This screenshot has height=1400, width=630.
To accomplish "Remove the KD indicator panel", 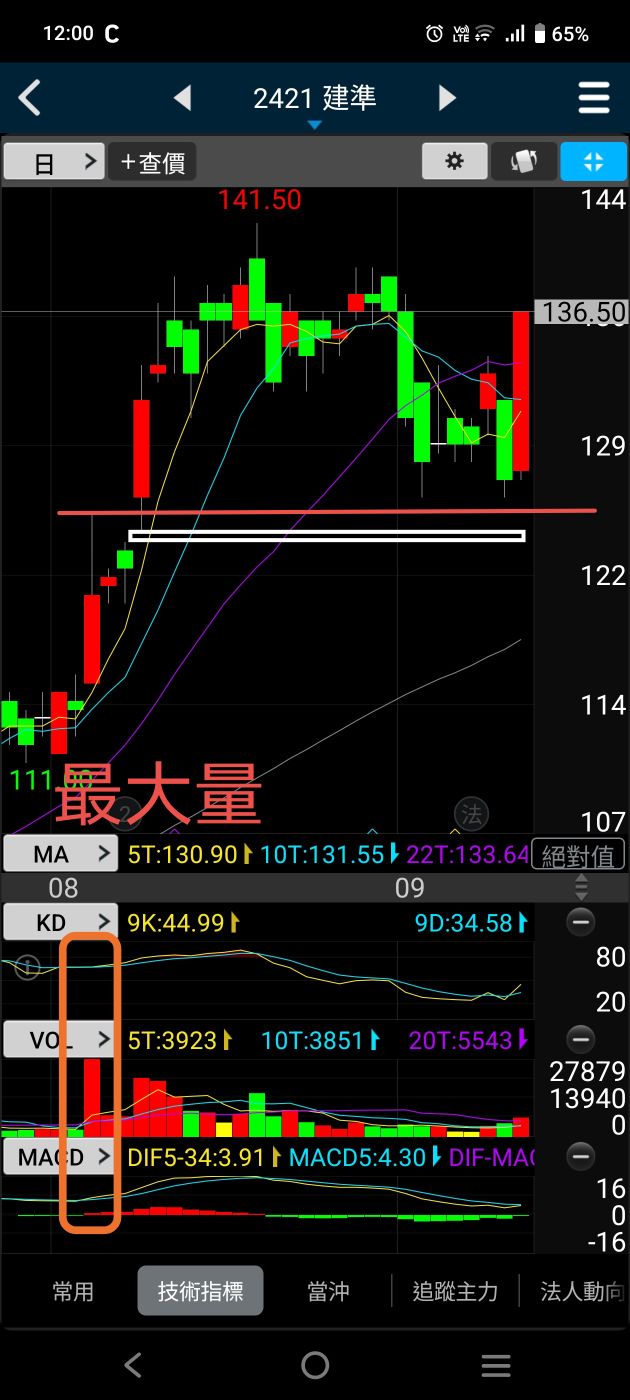I will (x=580, y=922).
